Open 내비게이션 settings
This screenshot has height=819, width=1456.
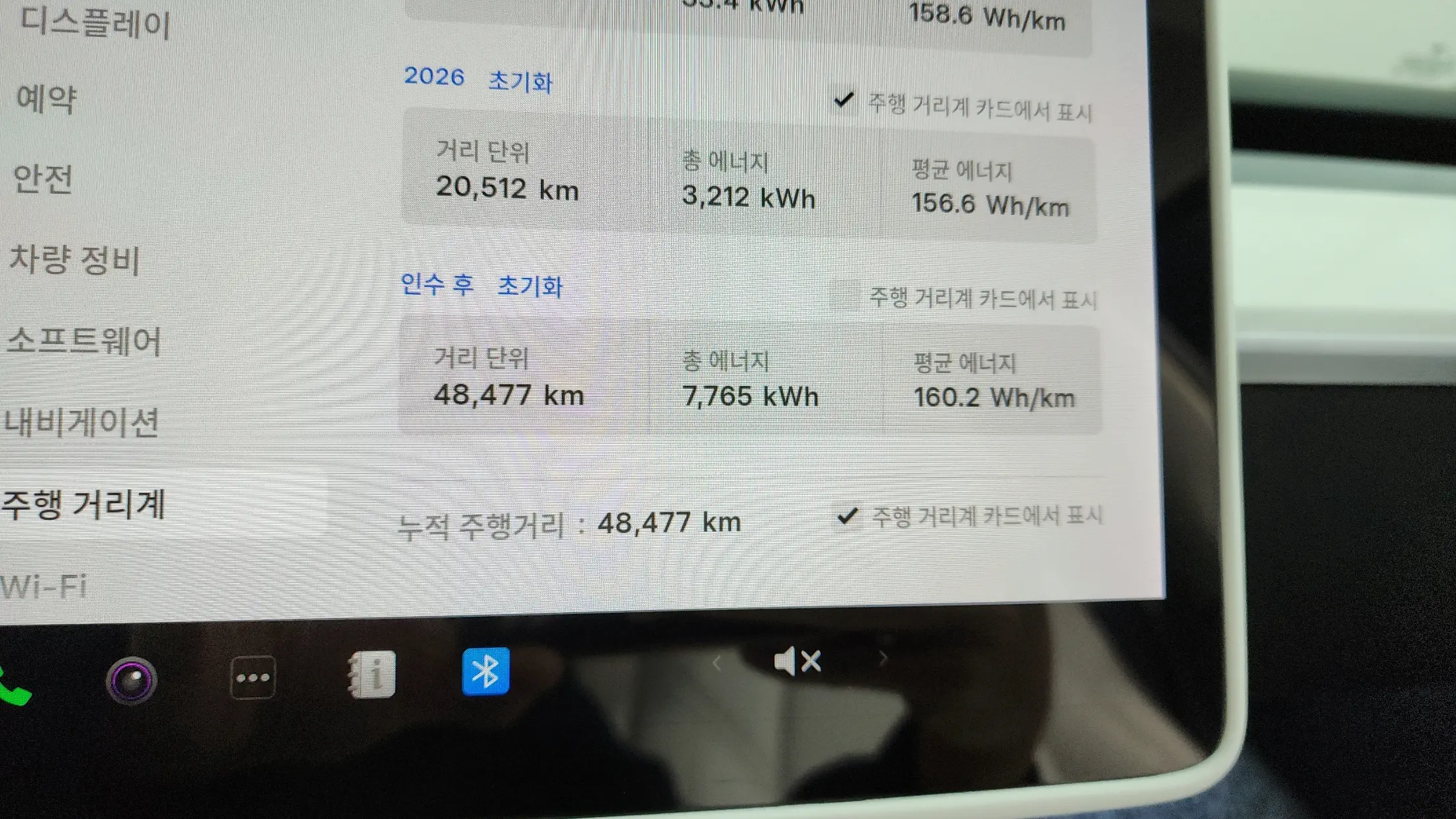click(x=81, y=423)
